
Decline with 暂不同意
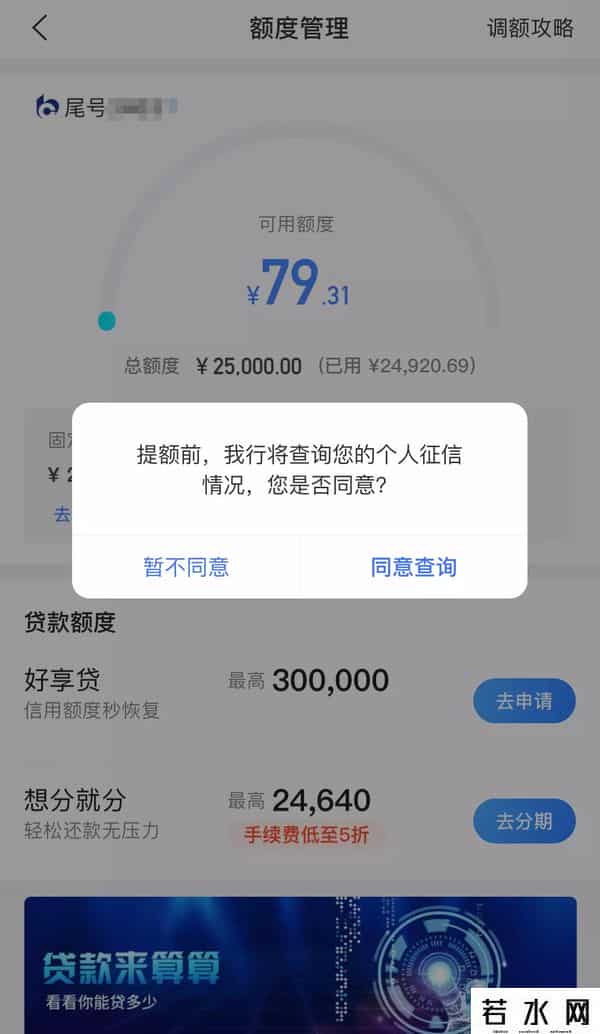(x=186, y=567)
